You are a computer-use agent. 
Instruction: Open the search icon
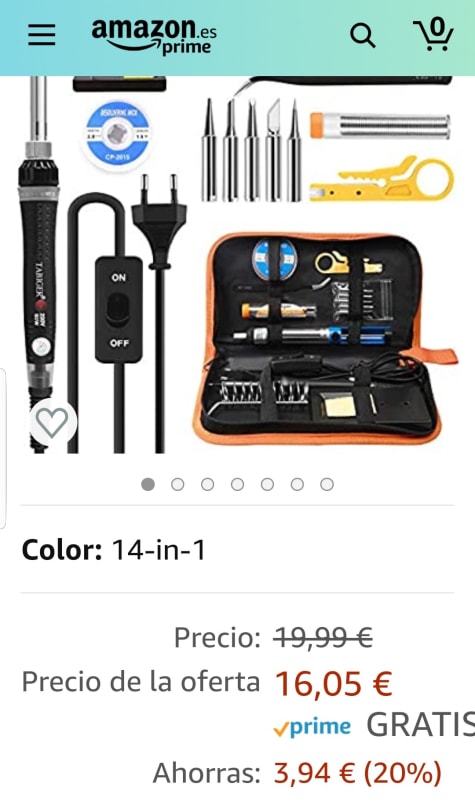(x=363, y=36)
